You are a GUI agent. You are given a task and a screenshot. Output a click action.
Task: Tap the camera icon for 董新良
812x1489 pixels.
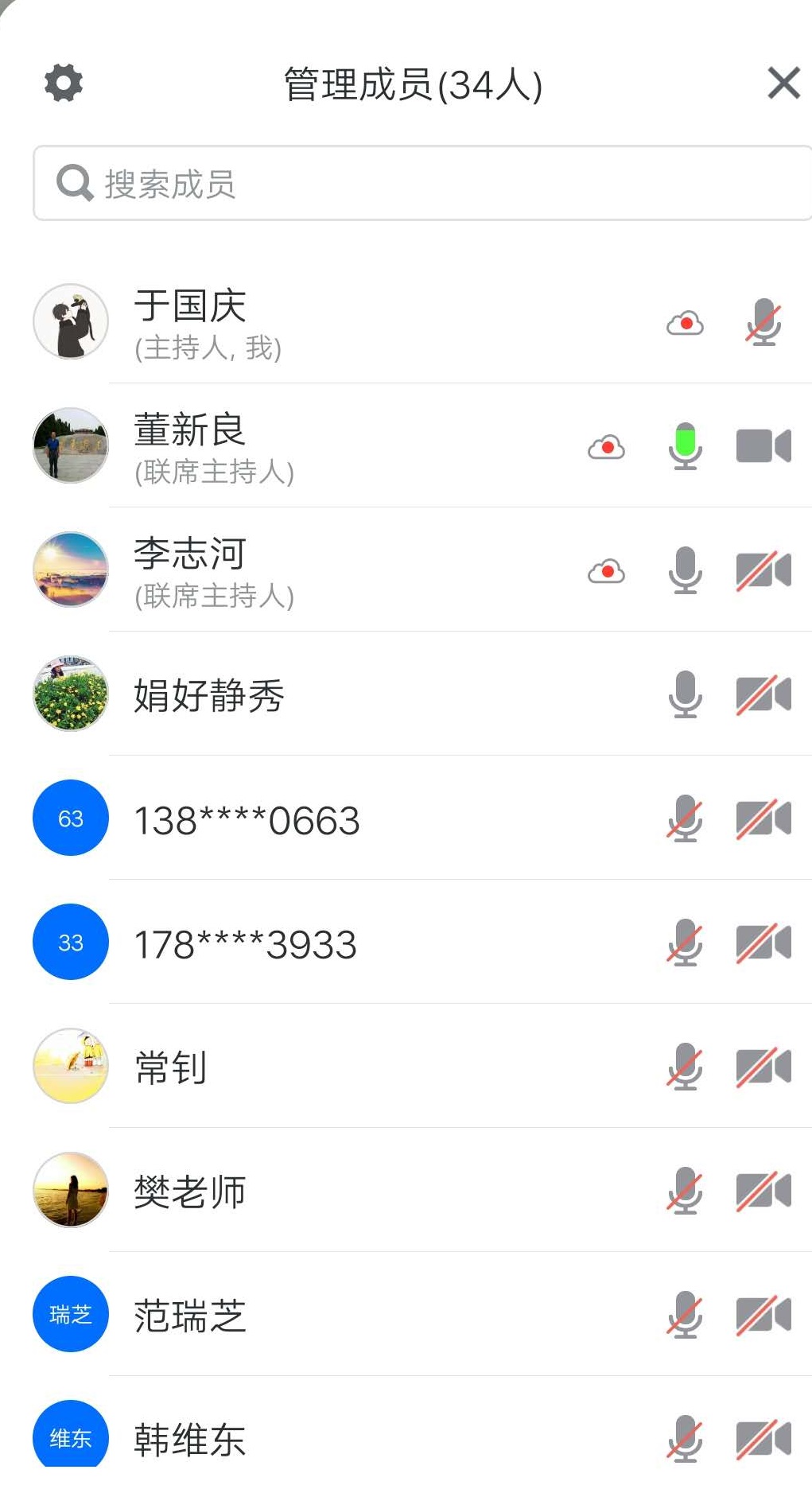pyautogui.click(x=763, y=446)
